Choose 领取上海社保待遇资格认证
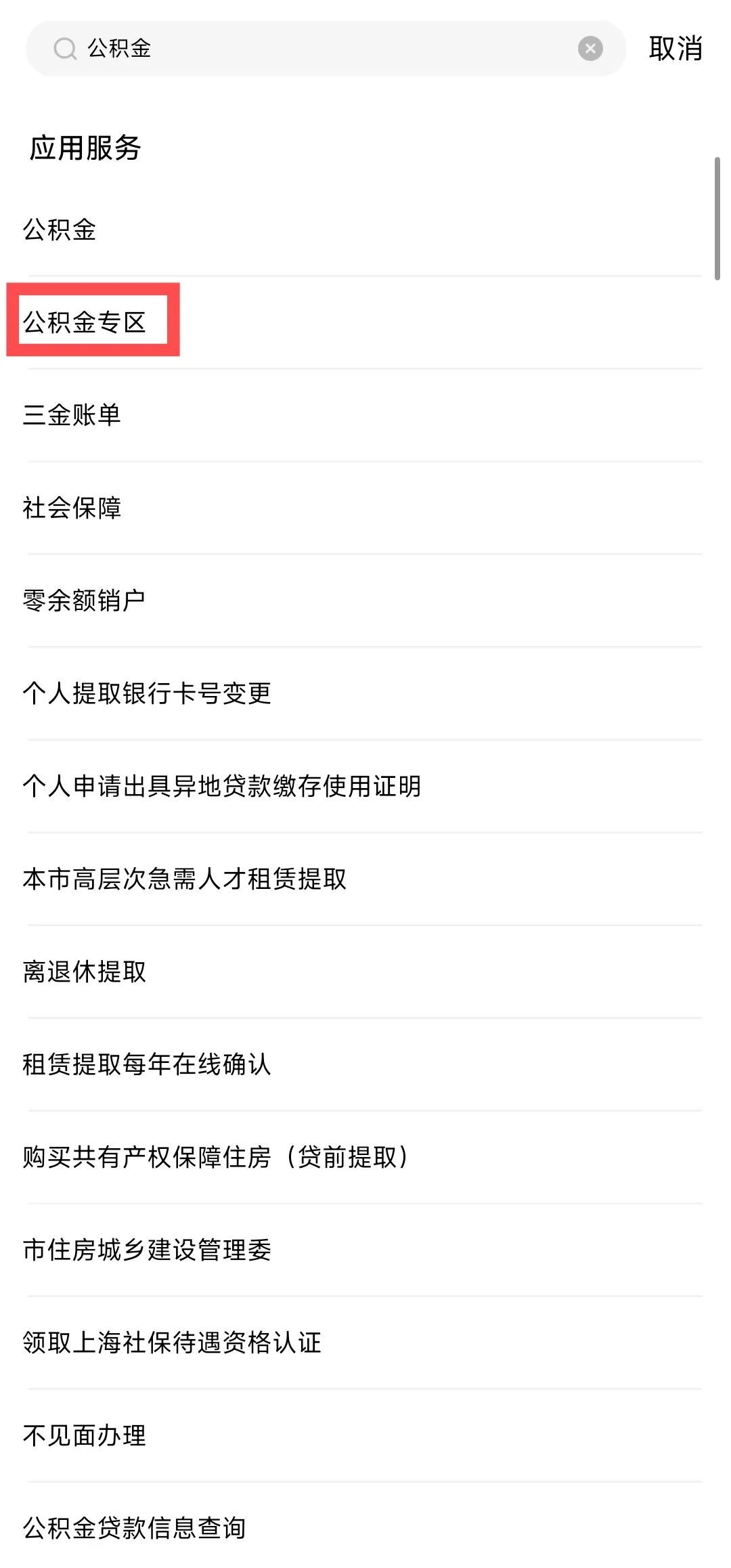The width and height of the screenshot is (731, 1568). (x=172, y=1343)
